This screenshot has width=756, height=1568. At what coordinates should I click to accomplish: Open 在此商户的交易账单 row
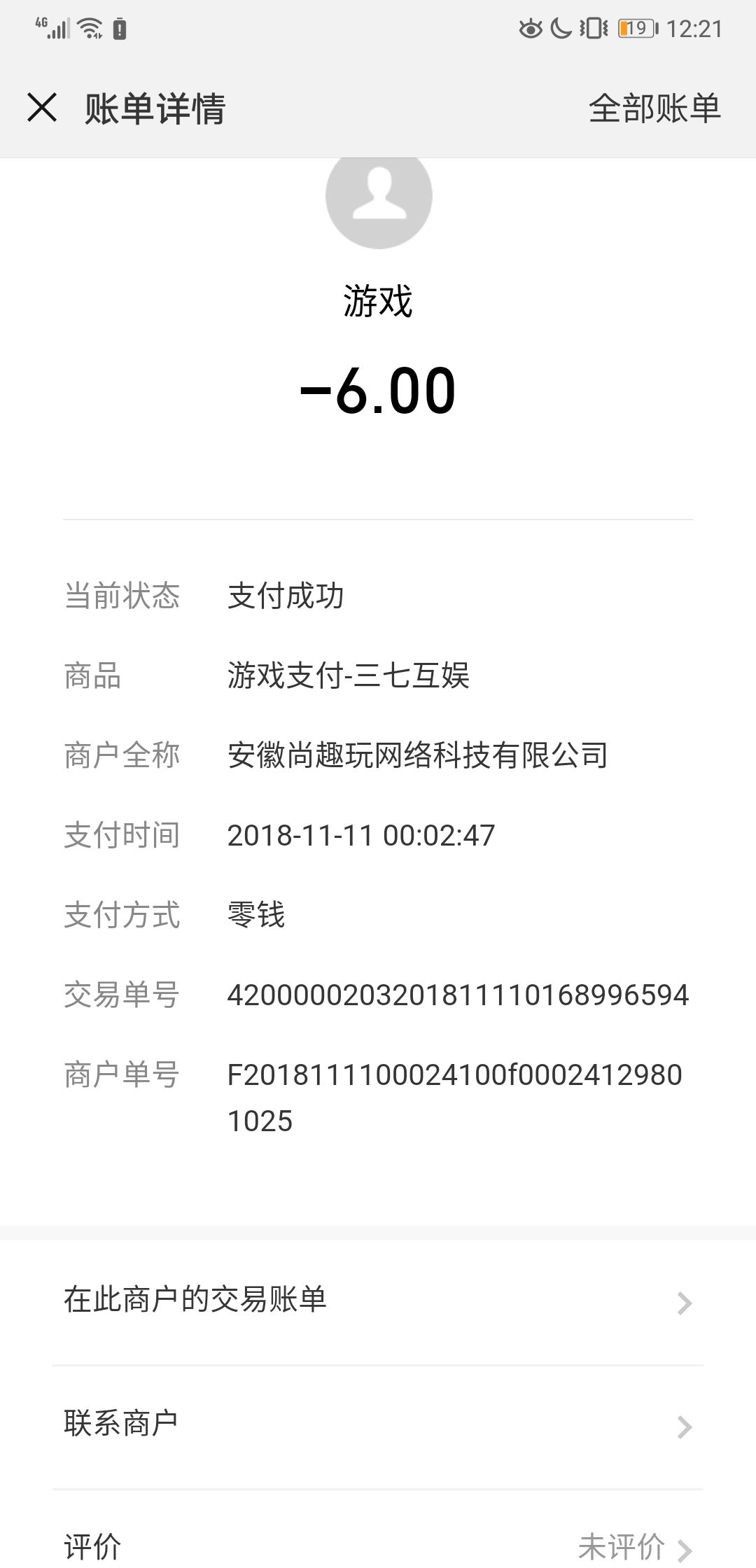(x=378, y=1302)
